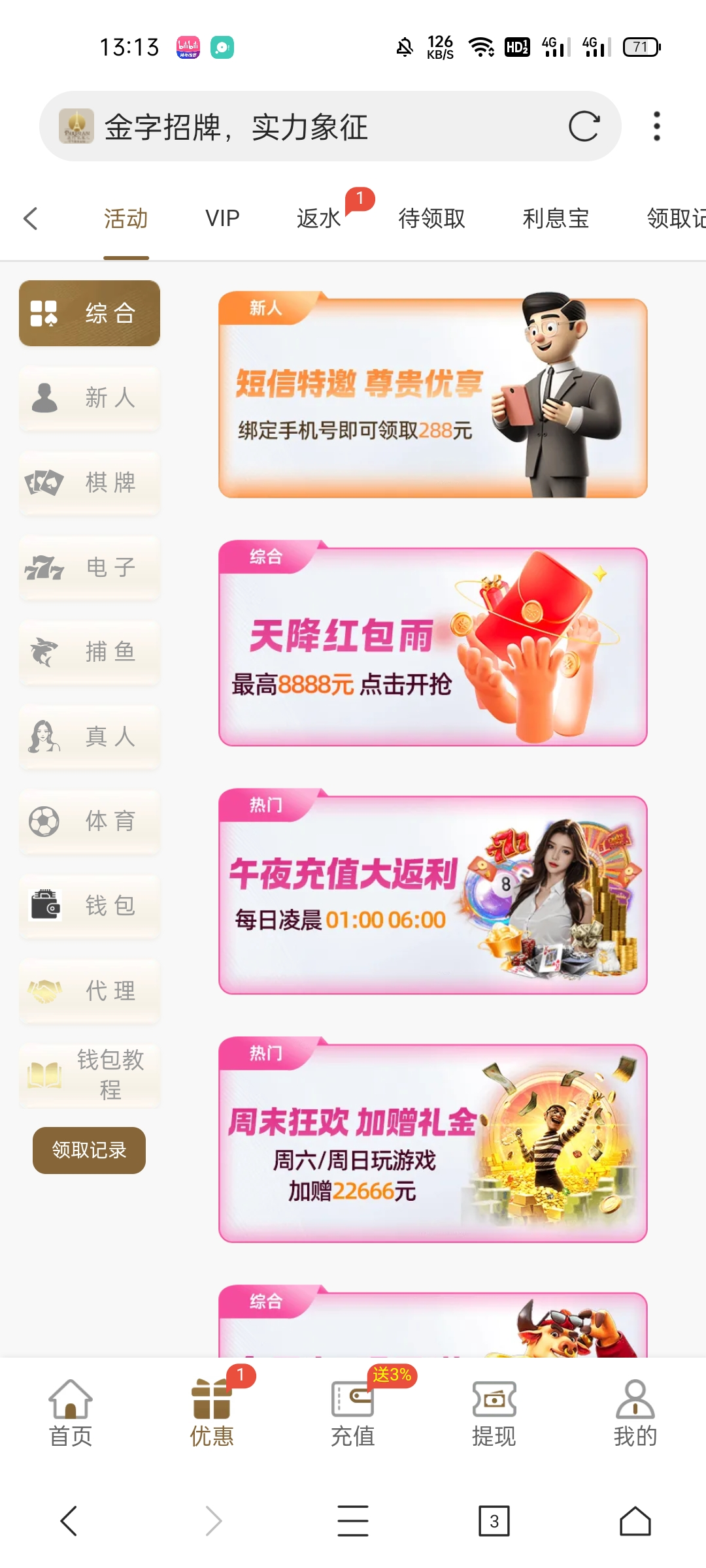This screenshot has width=706, height=1568.
Task: Reload the page with the refresh icon
Action: [584, 126]
